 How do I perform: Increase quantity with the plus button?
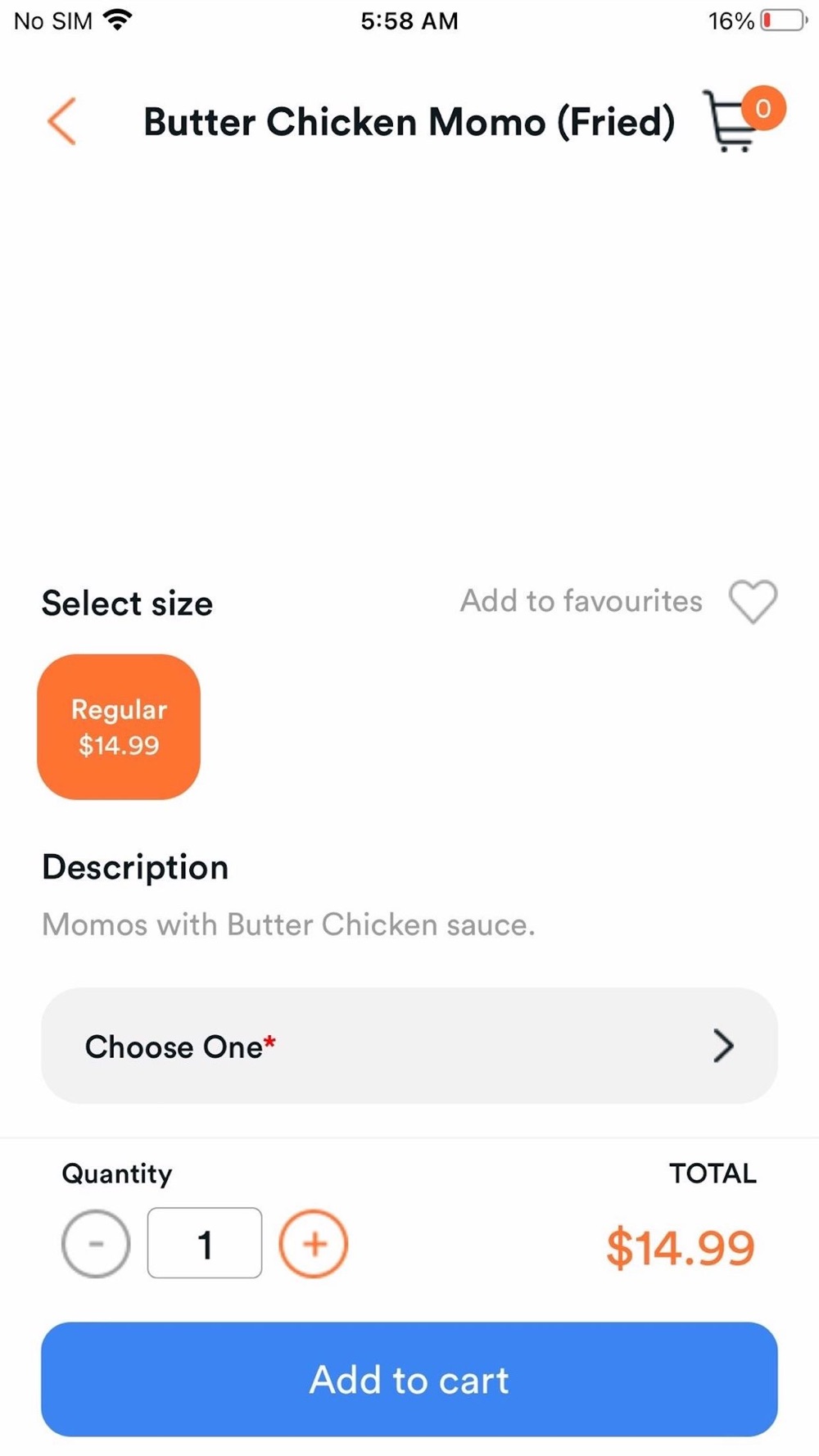314,1243
